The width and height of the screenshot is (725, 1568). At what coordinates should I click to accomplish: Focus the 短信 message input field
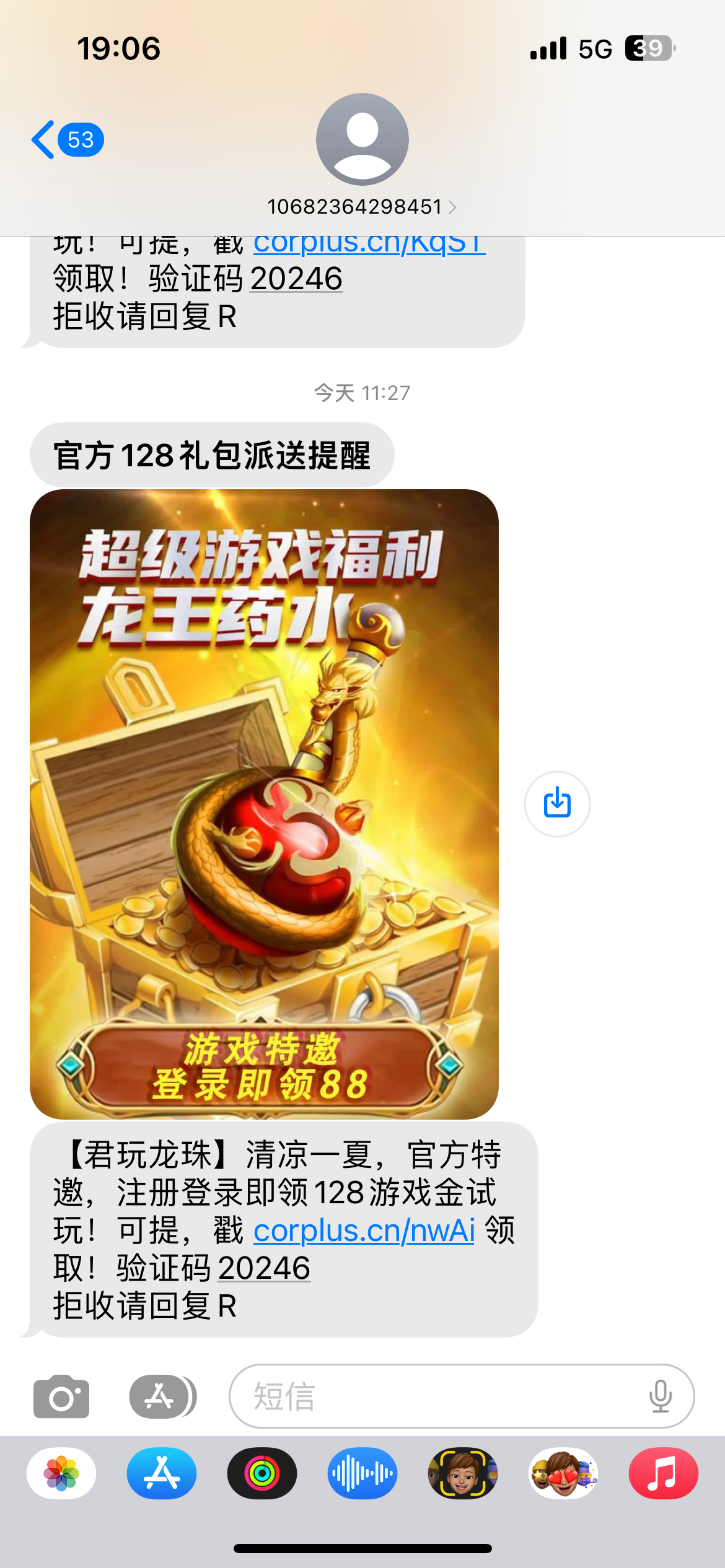pos(434,1397)
